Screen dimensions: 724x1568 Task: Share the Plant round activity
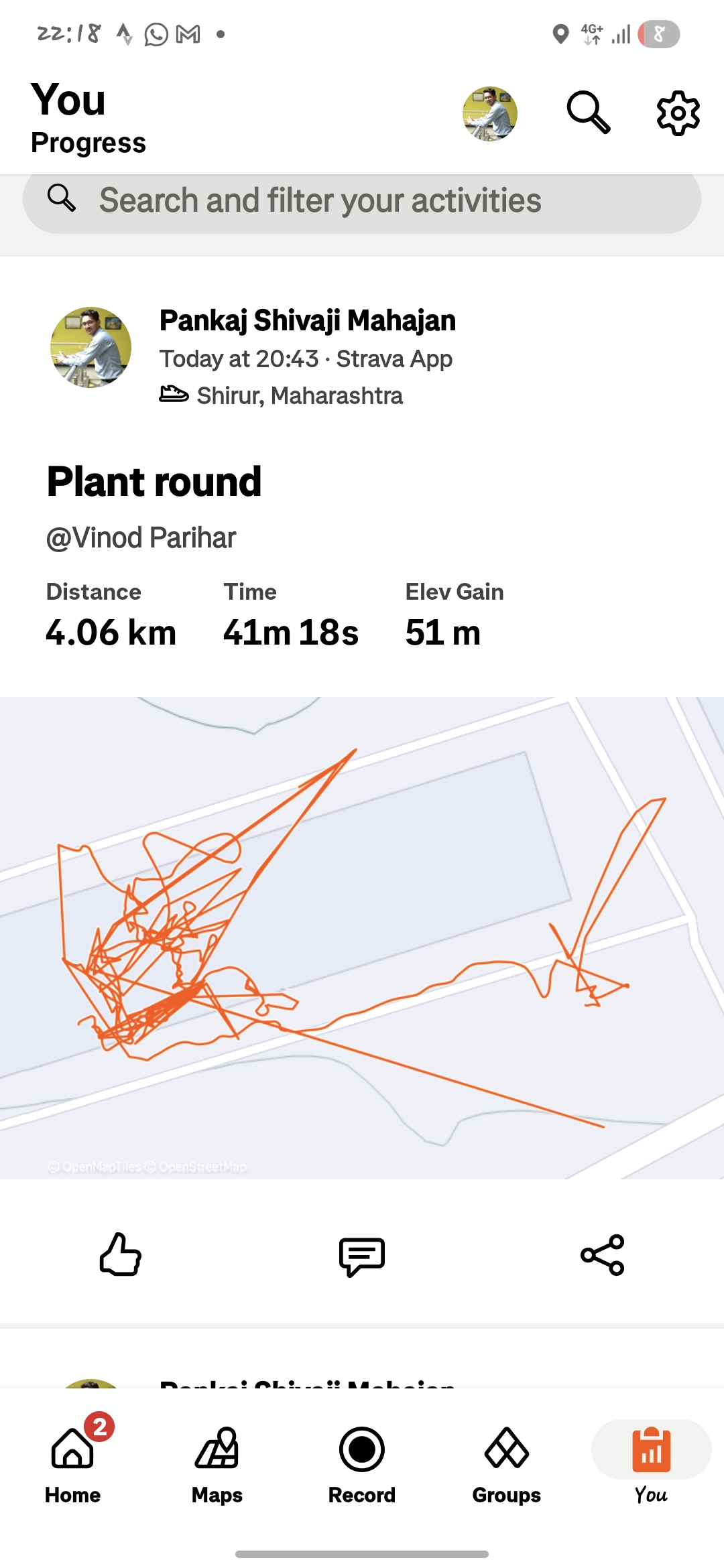[602, 1254]
